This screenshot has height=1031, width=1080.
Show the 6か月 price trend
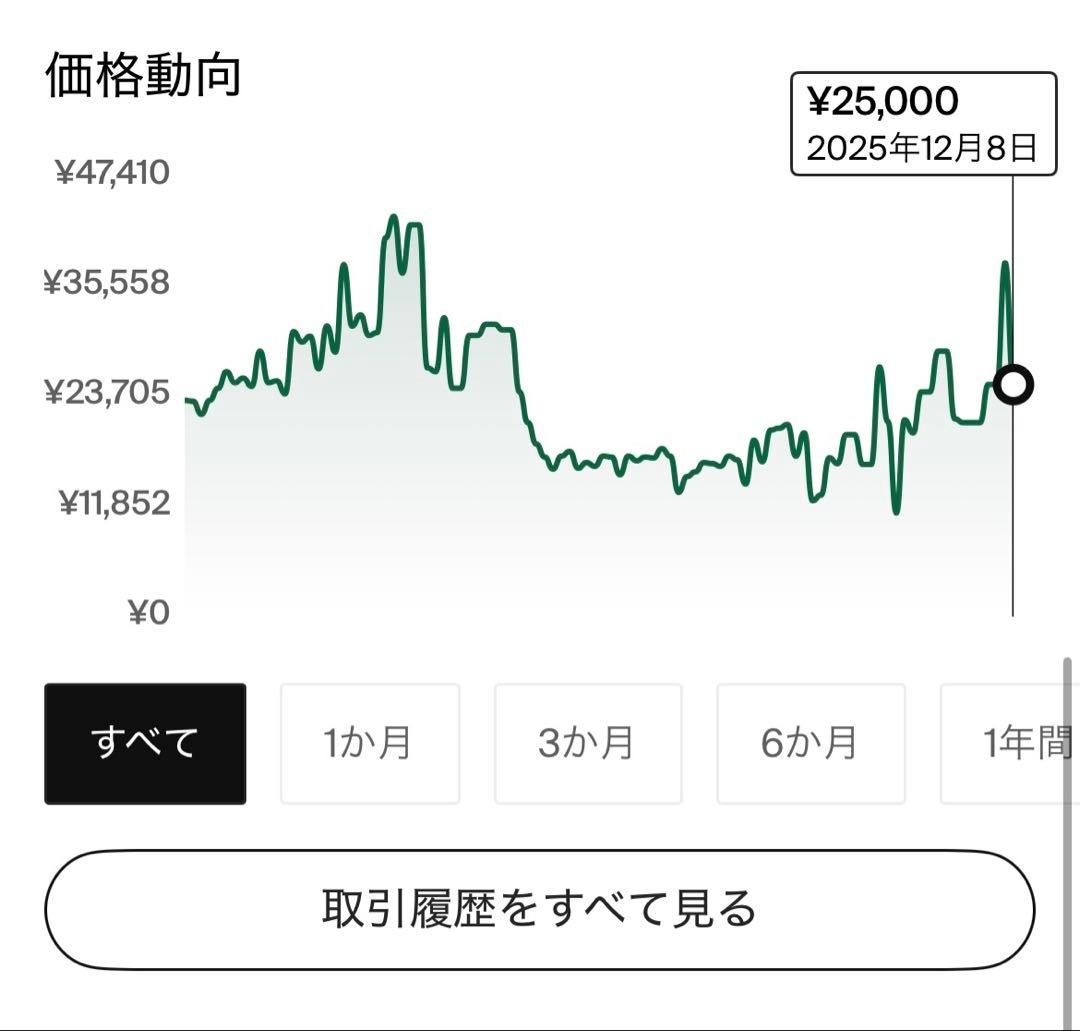point(810,743)
